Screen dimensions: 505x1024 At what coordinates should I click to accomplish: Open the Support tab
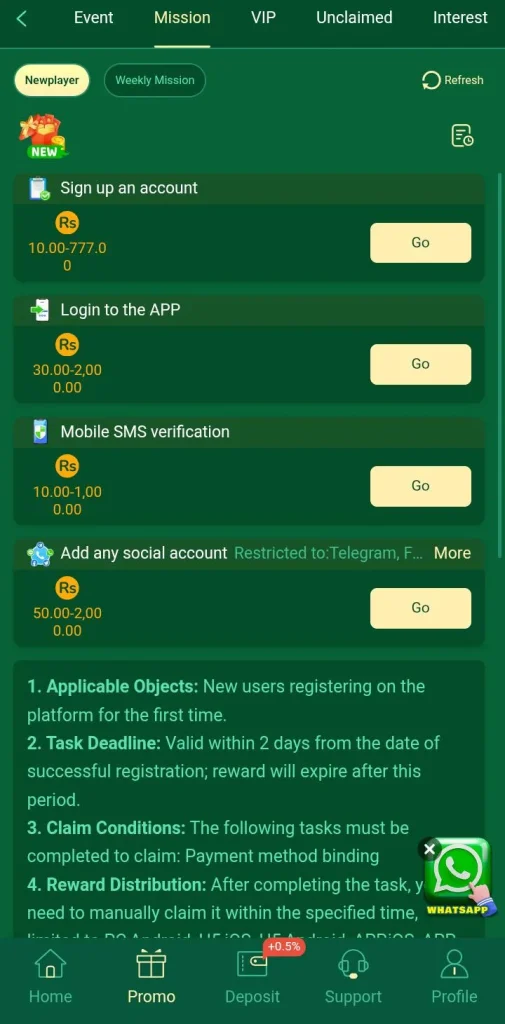click(353, 978)
